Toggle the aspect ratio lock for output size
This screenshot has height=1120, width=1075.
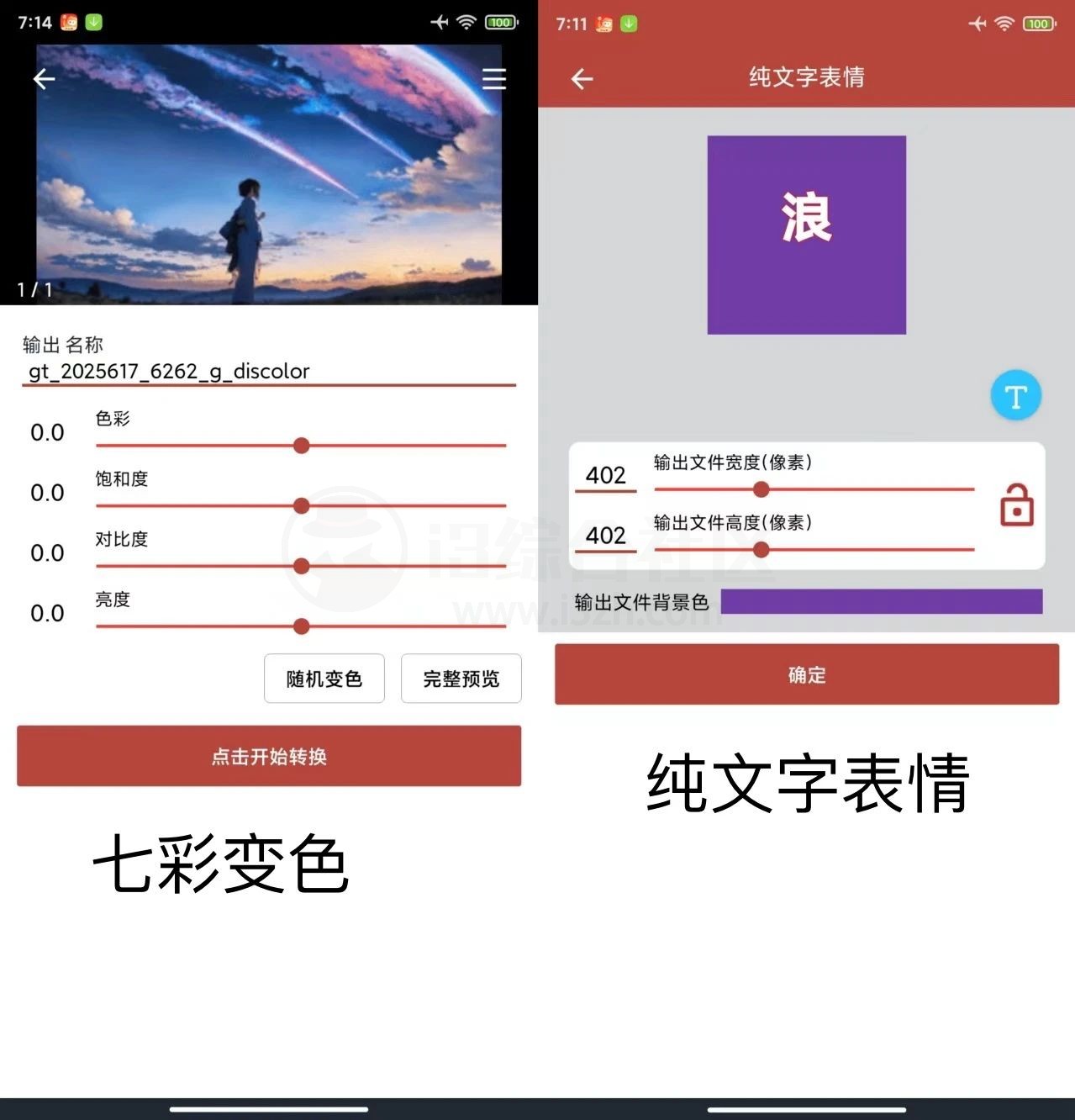[x=1015, y=505]
